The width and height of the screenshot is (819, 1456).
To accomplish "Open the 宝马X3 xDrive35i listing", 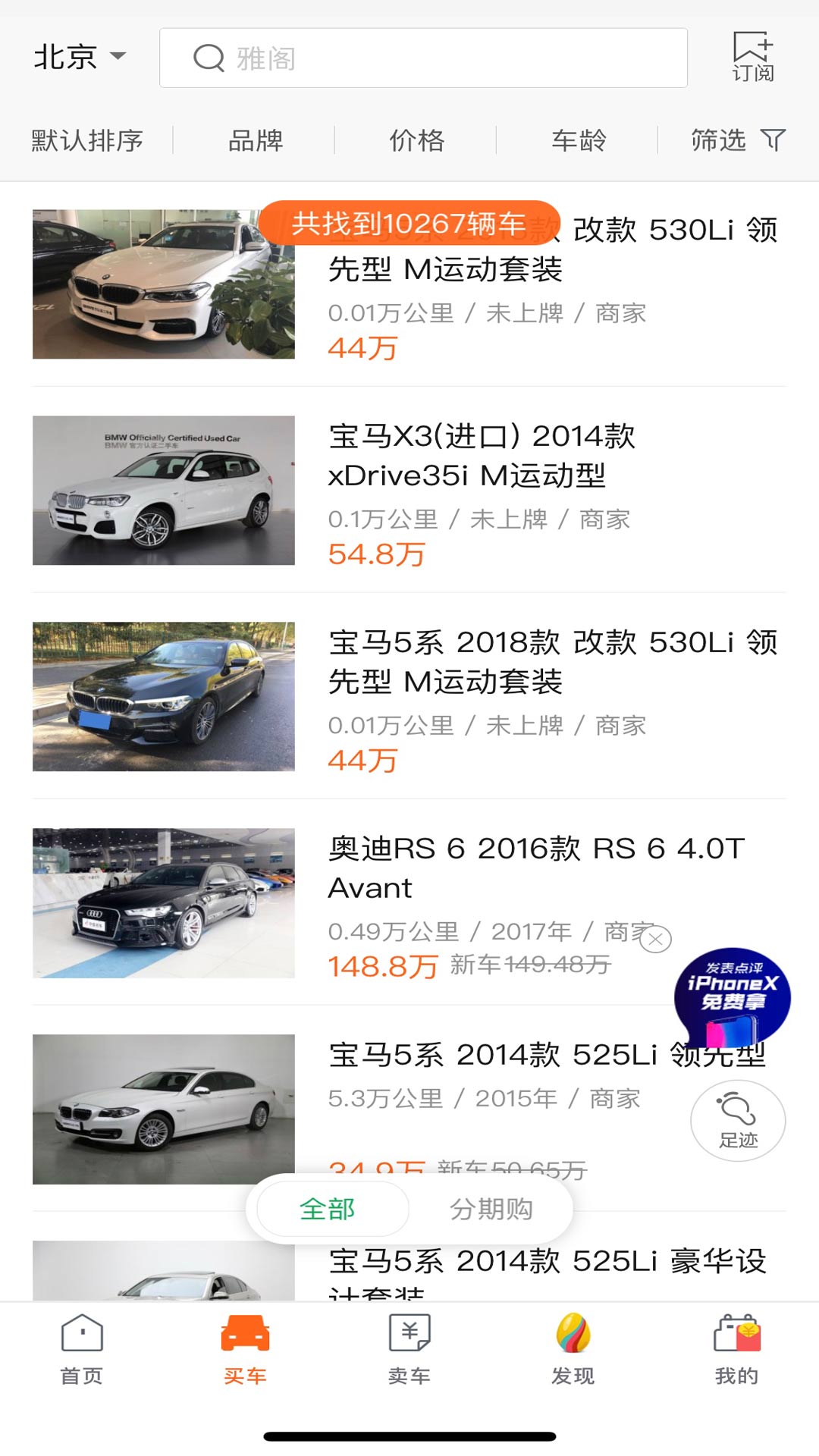I will 409,491.
